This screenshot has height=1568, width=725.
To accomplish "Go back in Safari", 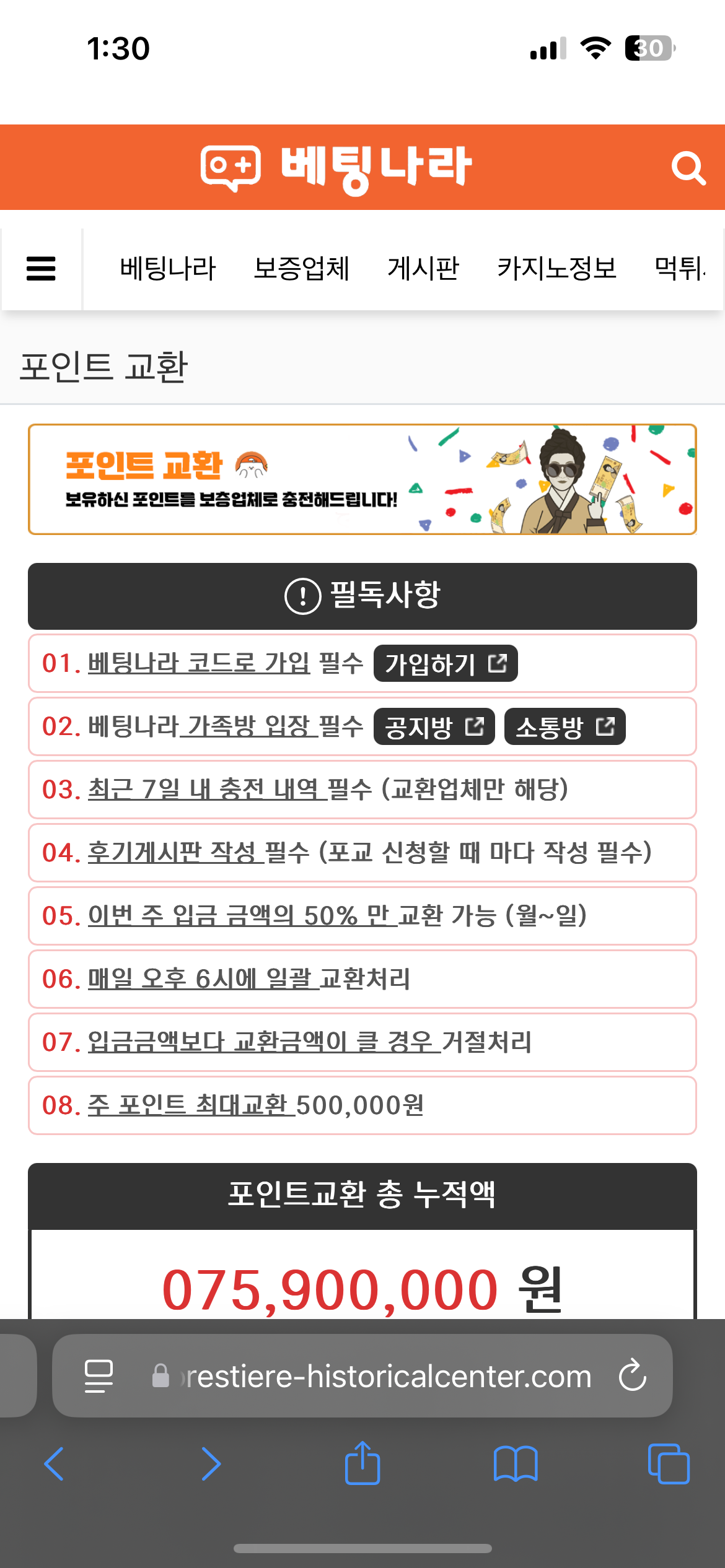I will [55, 1464].
